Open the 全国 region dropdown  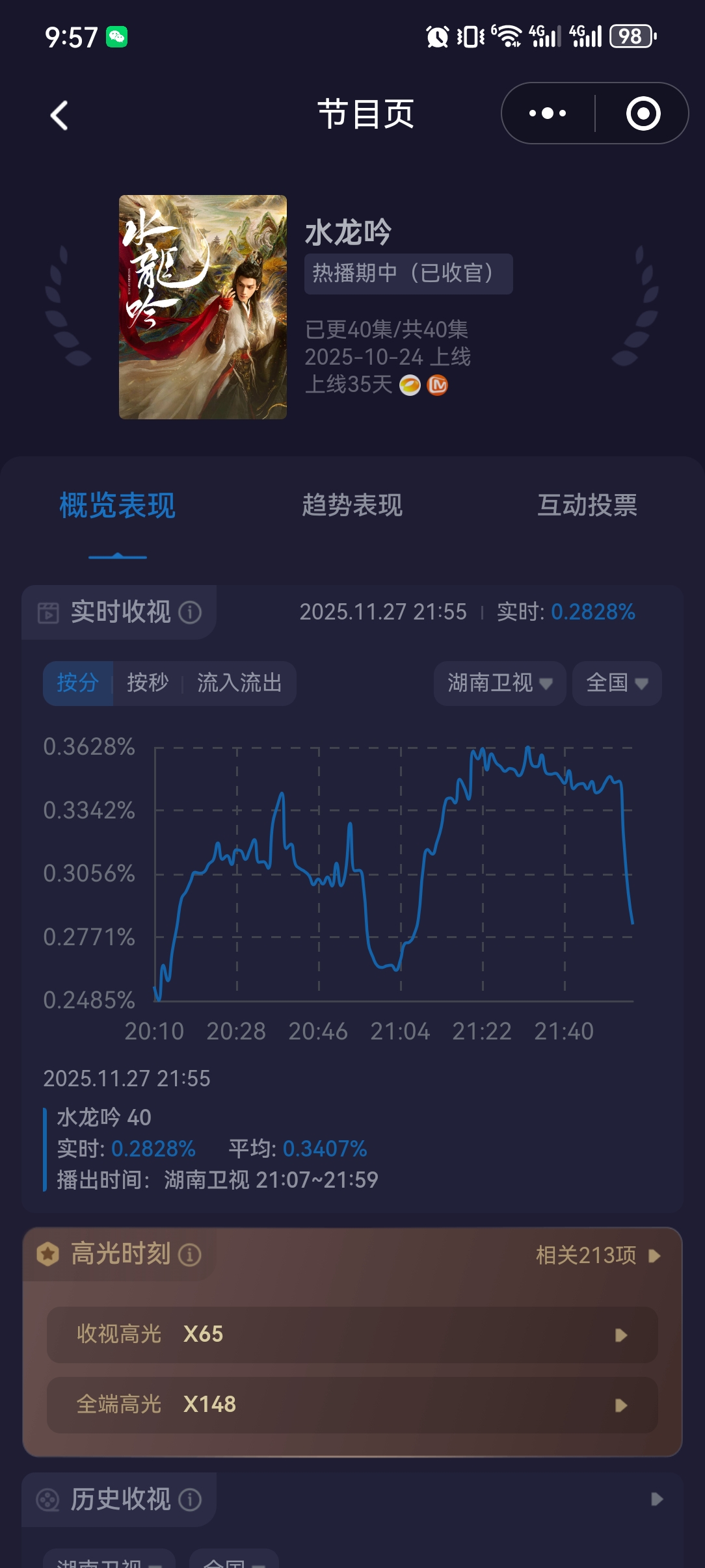point(617,683)
